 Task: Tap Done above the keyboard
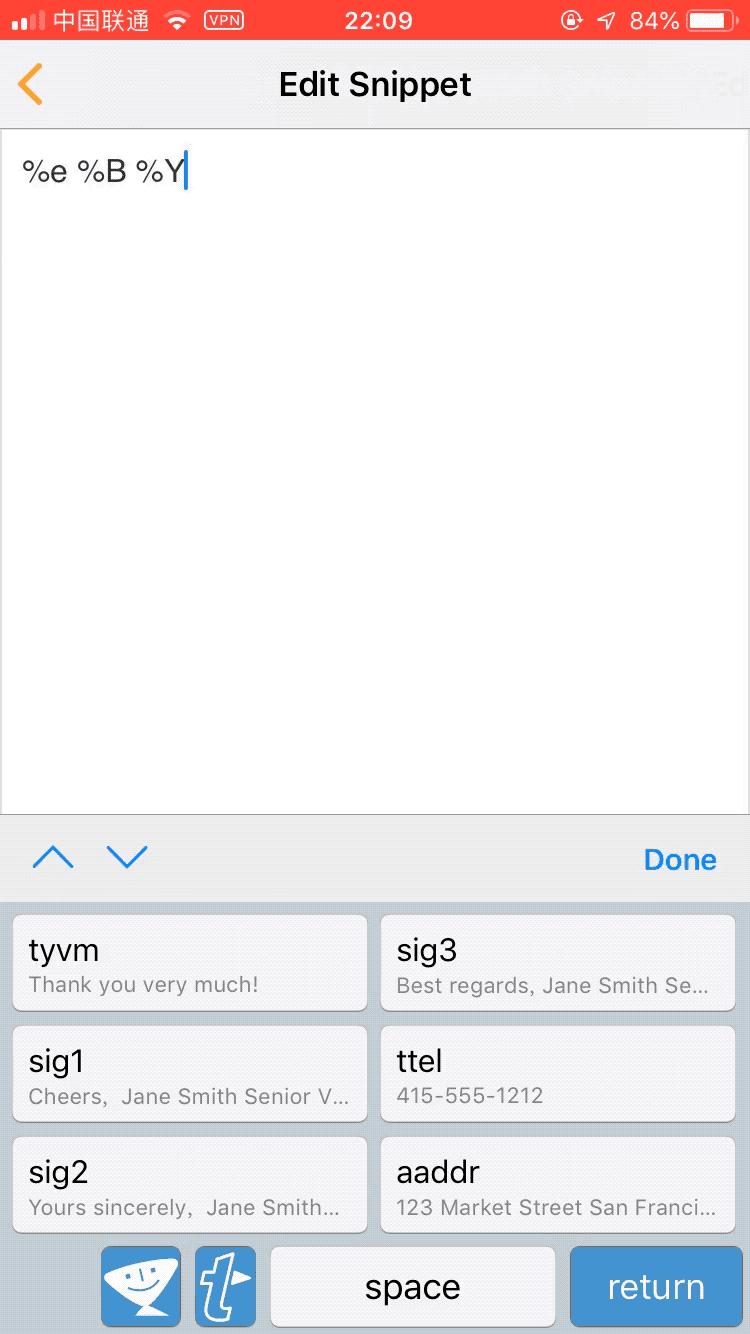coord(680,860)
